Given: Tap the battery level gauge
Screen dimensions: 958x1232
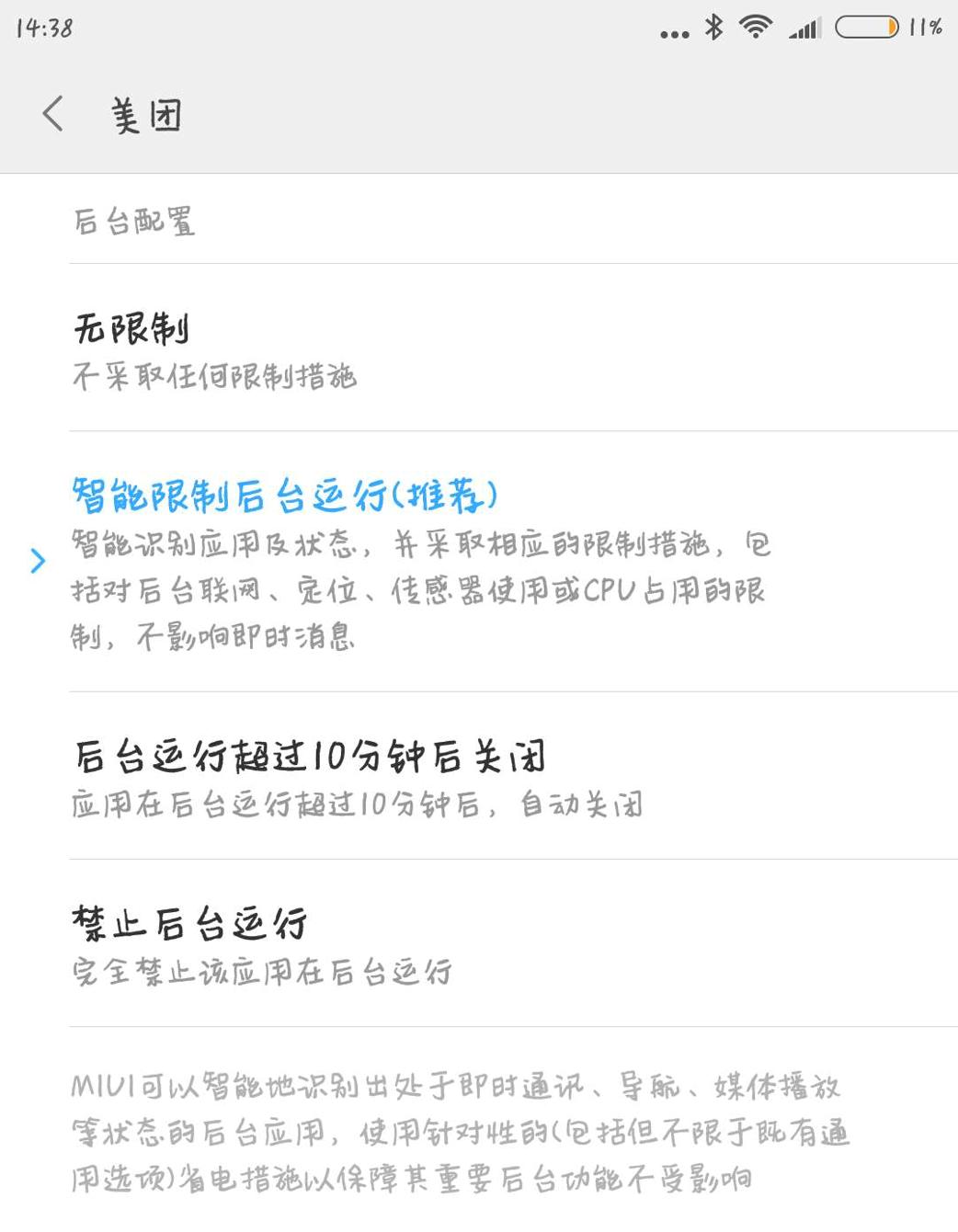Looking at the screenshot, I should pyautogui.click(x=868, y=28).
